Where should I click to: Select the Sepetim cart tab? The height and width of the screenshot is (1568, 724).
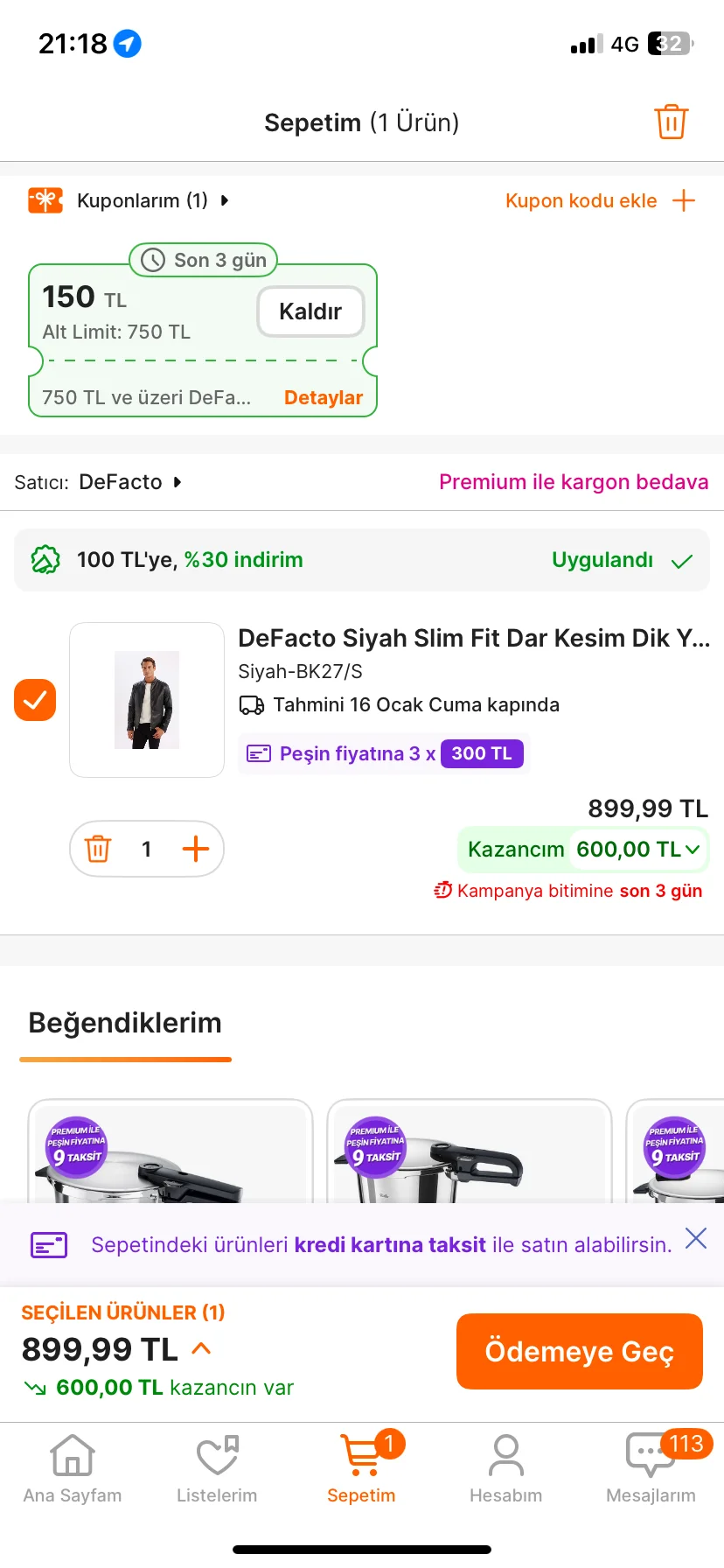(361, 1470)
